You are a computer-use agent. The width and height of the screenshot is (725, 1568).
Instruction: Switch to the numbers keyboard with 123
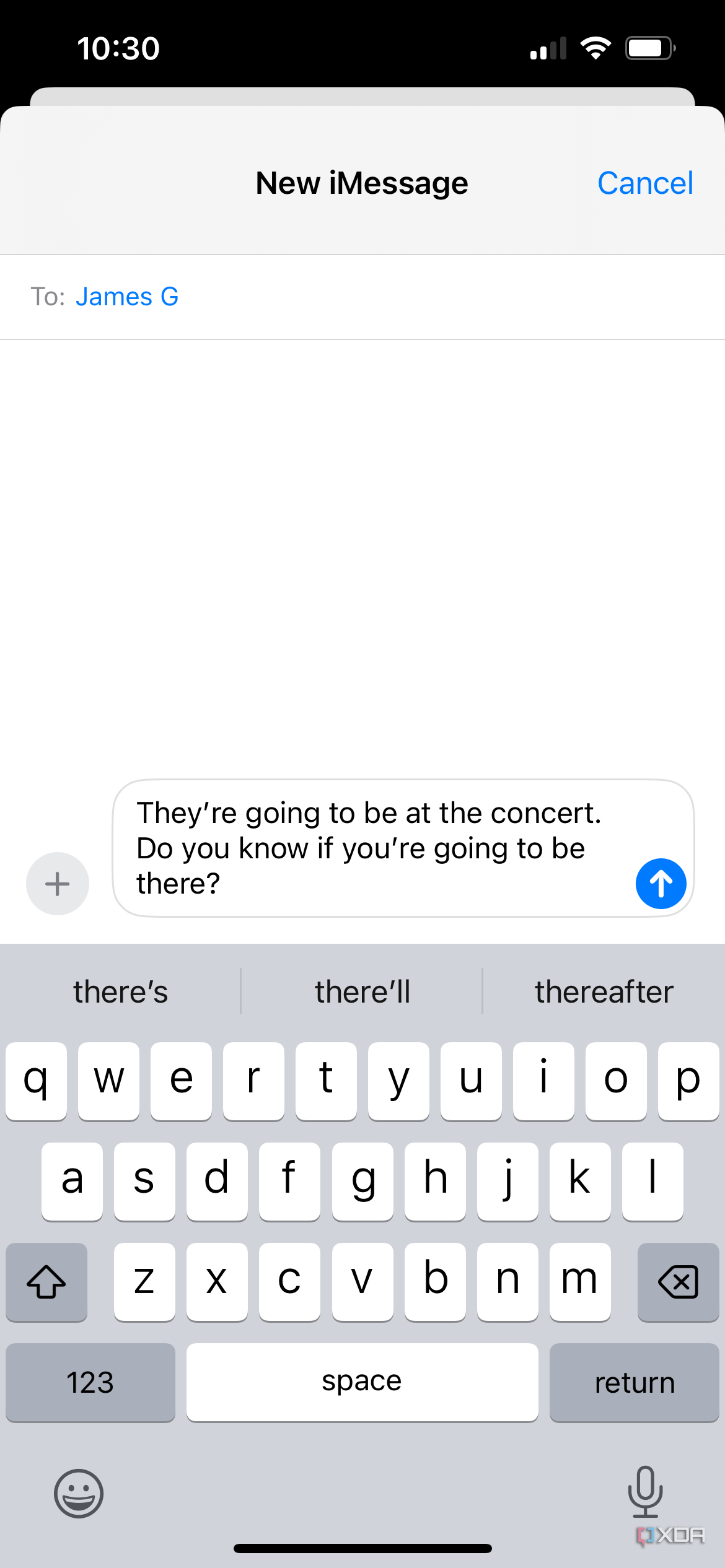pos(90,1382)
